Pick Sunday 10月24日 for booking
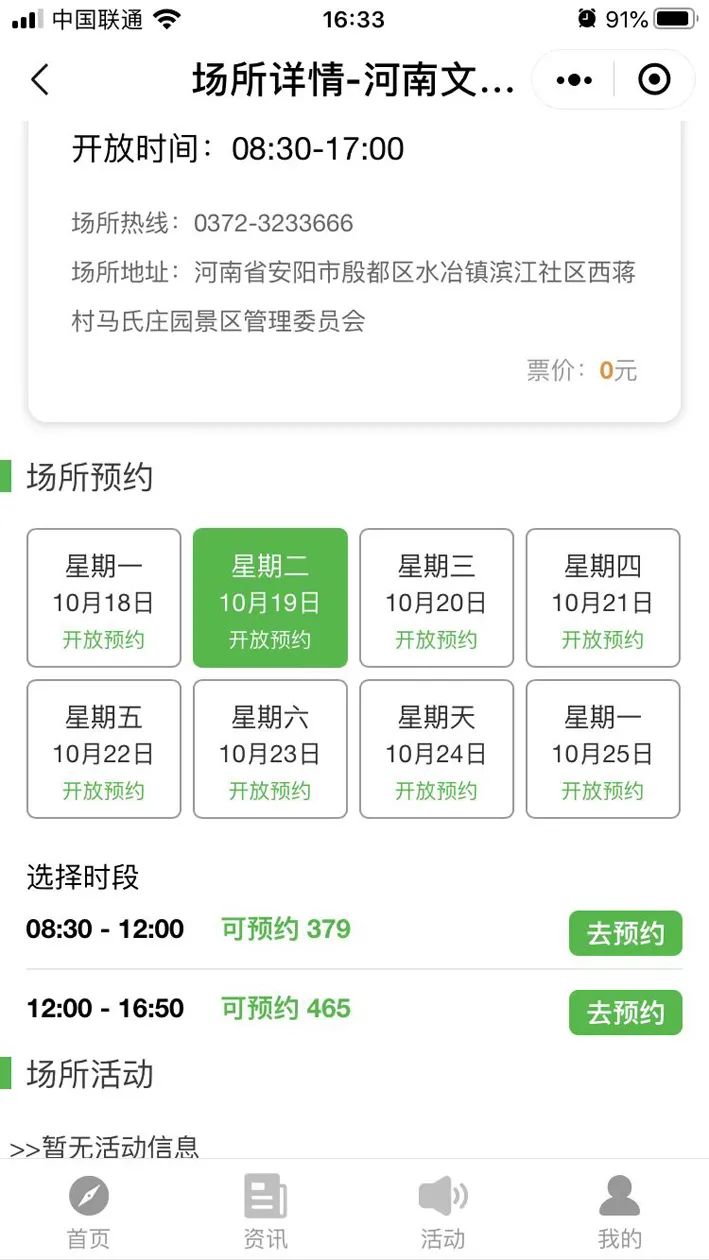The height and width of the screenshot is (1260, 709). pyautogui.click(x=436, y=749)
